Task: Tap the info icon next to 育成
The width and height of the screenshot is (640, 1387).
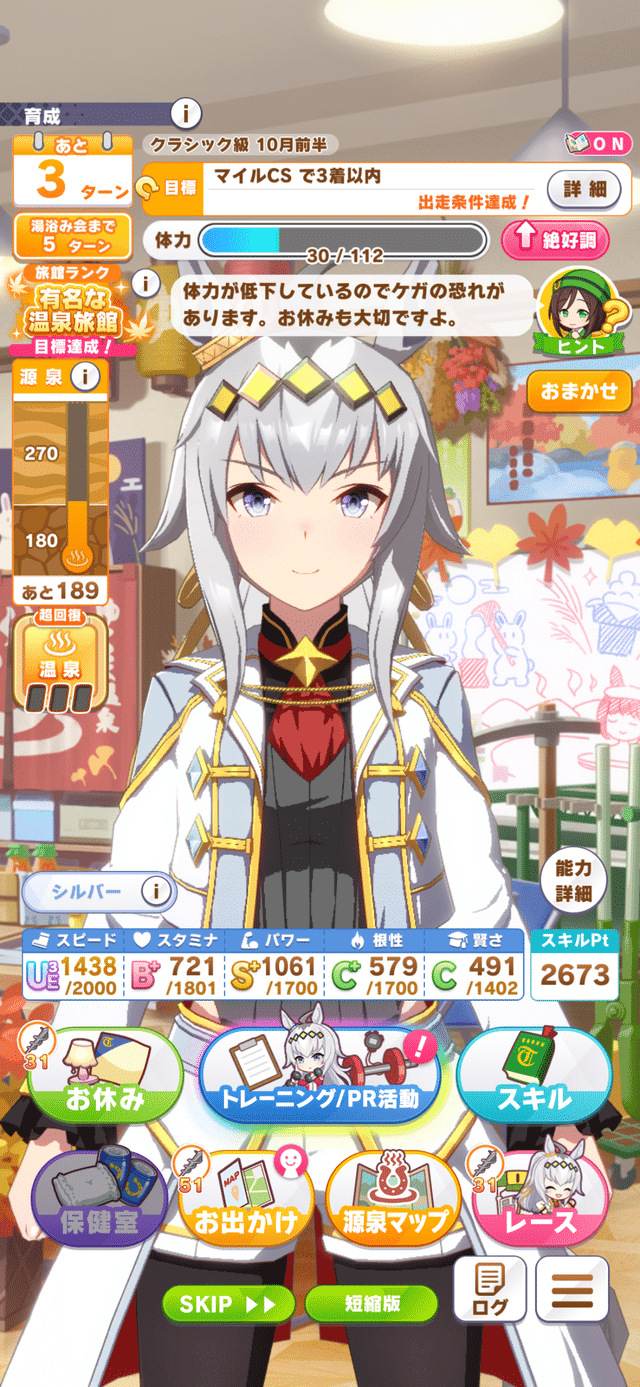Action: pyautogui.click(x=186, y=113)
